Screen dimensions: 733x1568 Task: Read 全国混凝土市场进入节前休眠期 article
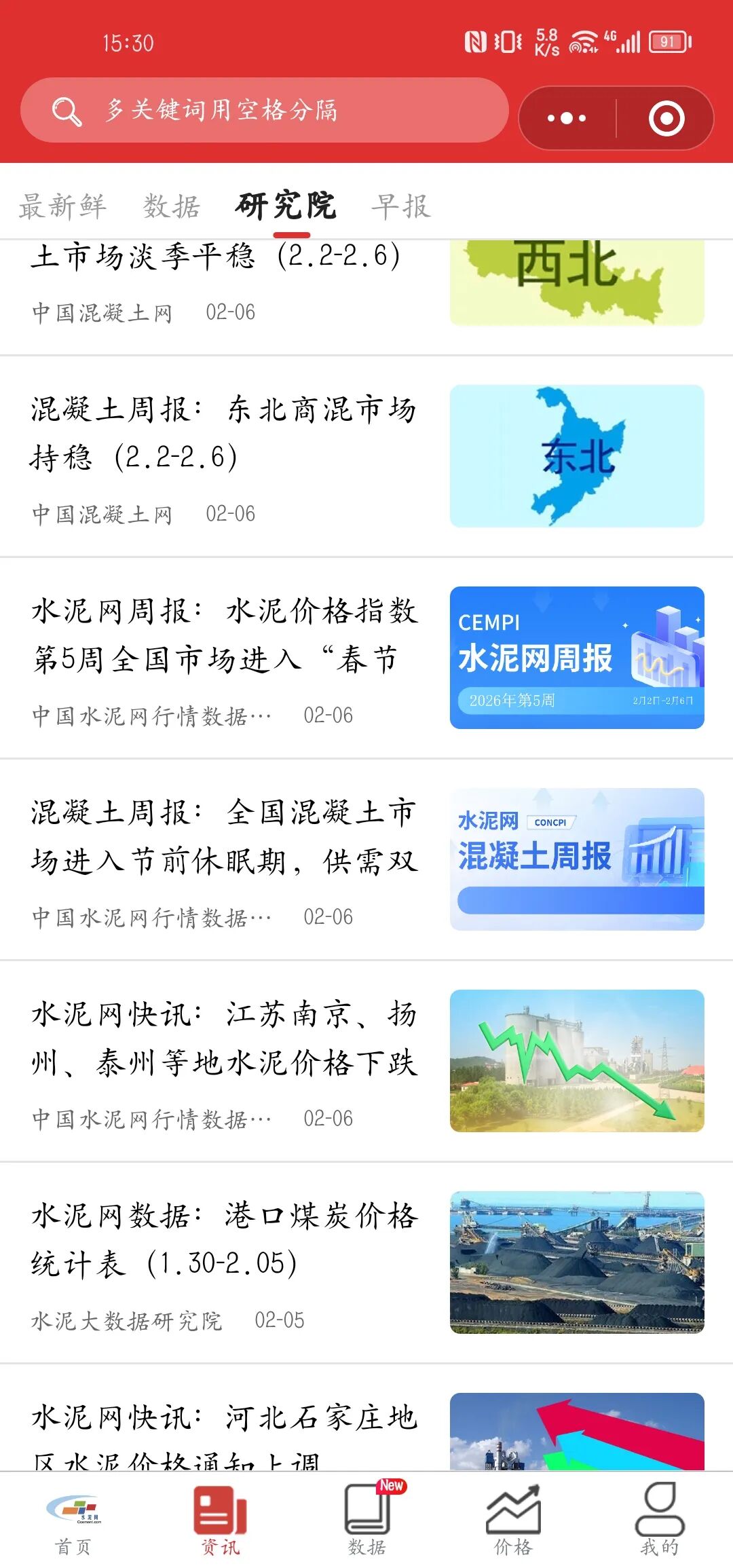tap(224, 836)
